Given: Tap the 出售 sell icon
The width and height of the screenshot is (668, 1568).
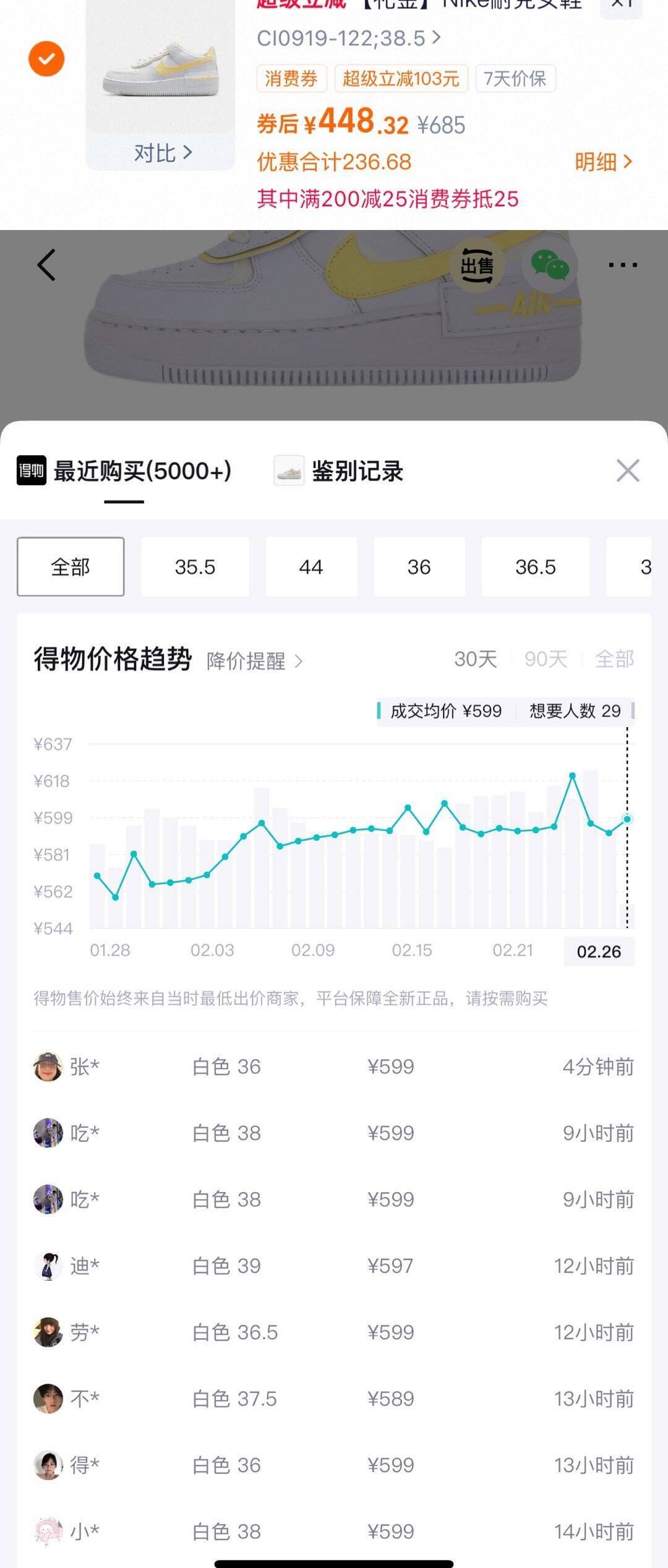Looking at the screenshot, I should pyautogui.click(x=477, y=266).
